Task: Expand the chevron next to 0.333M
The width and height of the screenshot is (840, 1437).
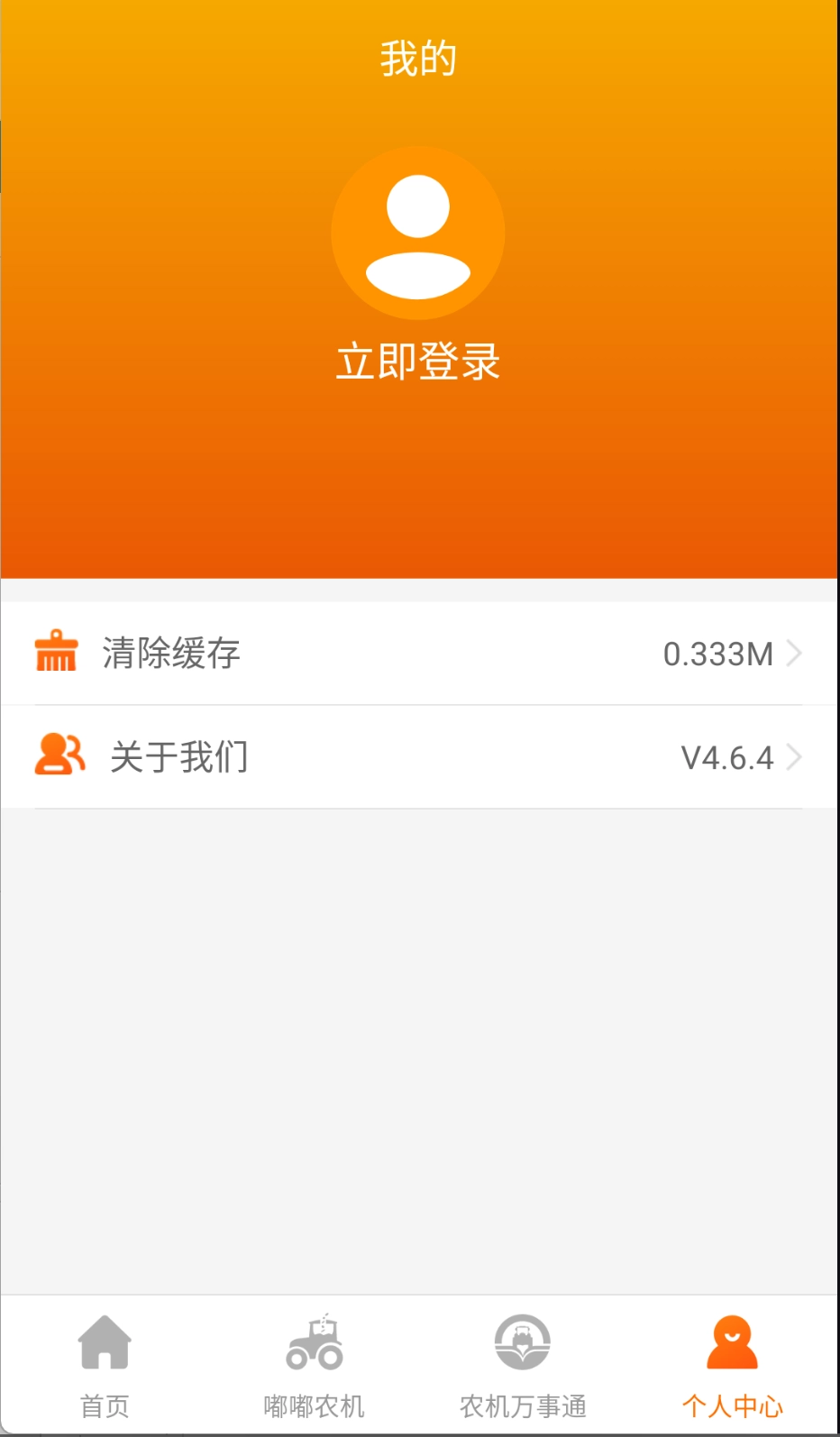Action: click(x=792, y=653)
